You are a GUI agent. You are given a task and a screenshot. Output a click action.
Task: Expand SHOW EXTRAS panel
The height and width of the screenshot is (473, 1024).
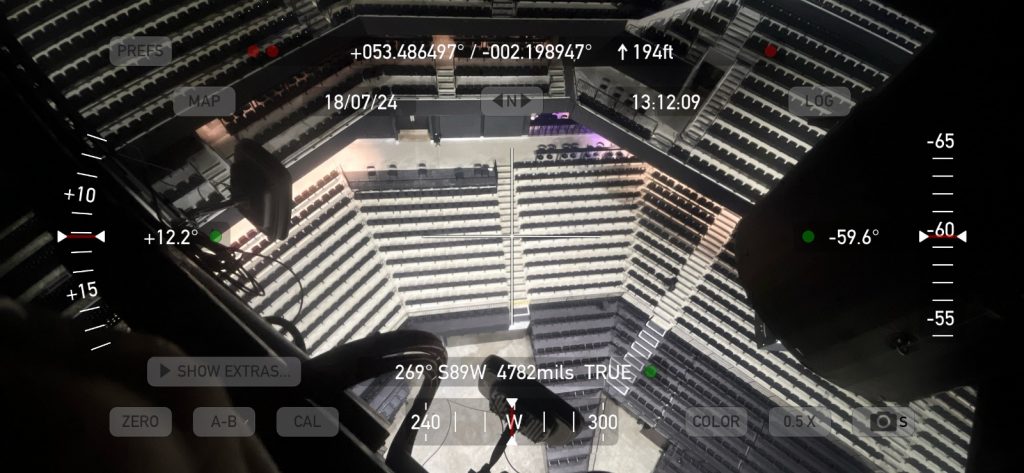click(224, 371)
